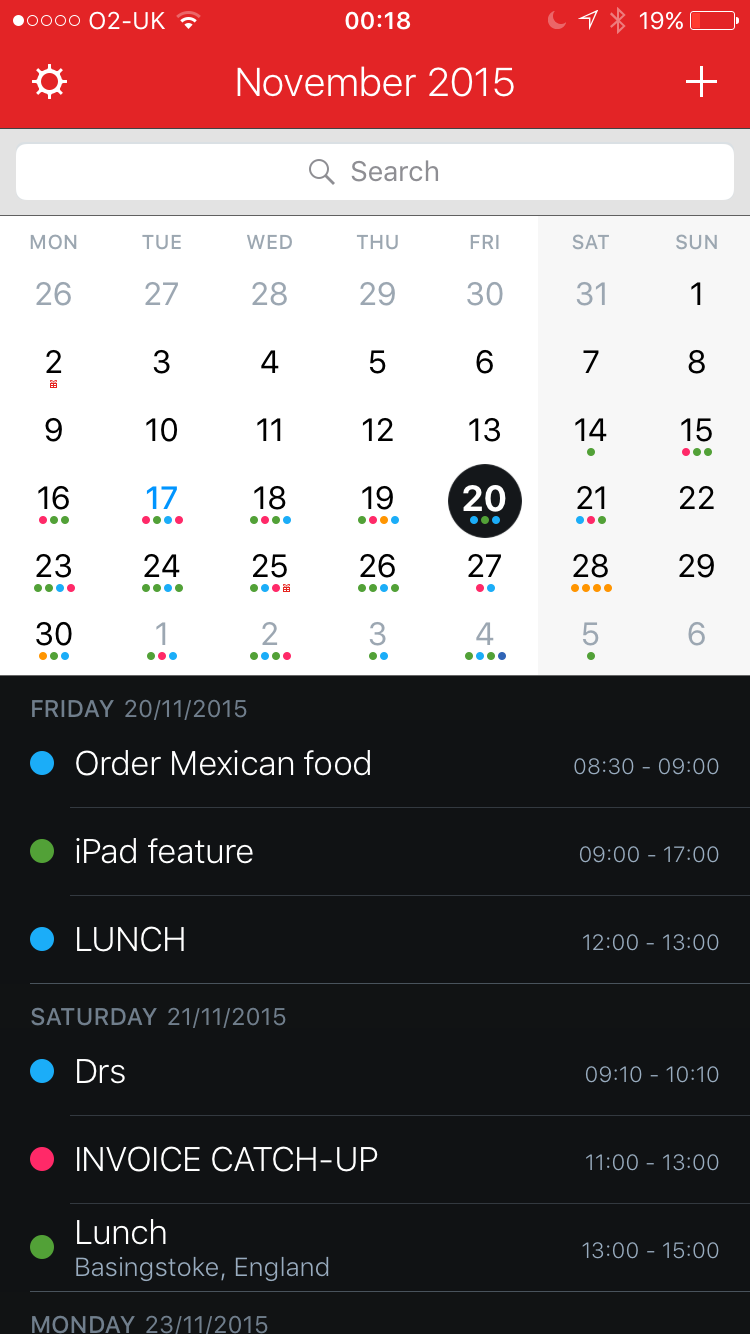Image resolution: width=750 pixels, height=1334 pixels.
Task: Select November 30 in the calendar
Action: click(54, 638)
